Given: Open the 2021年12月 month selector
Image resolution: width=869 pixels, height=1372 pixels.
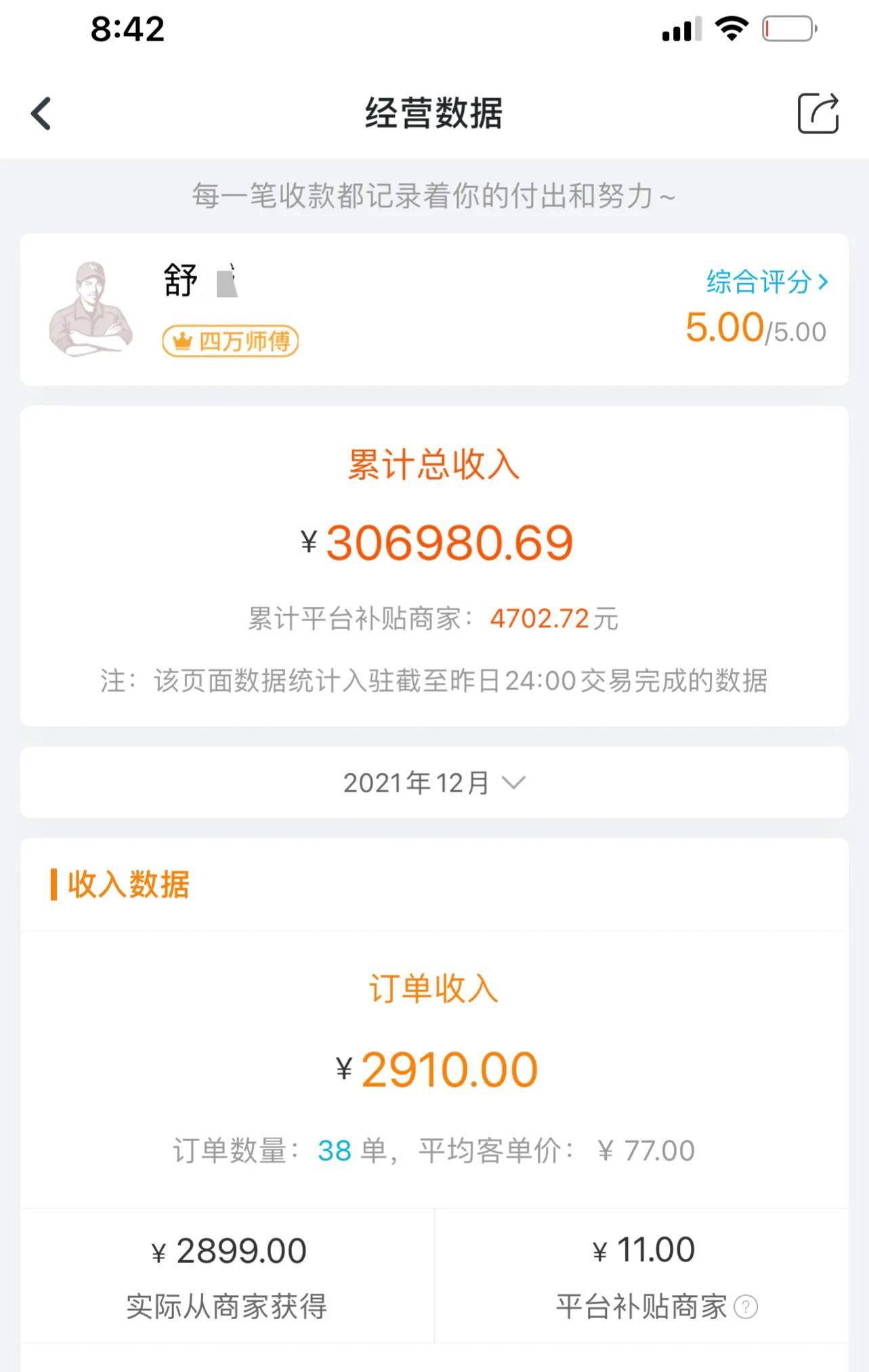Looking at the screenshot, I should pos(434,782).
